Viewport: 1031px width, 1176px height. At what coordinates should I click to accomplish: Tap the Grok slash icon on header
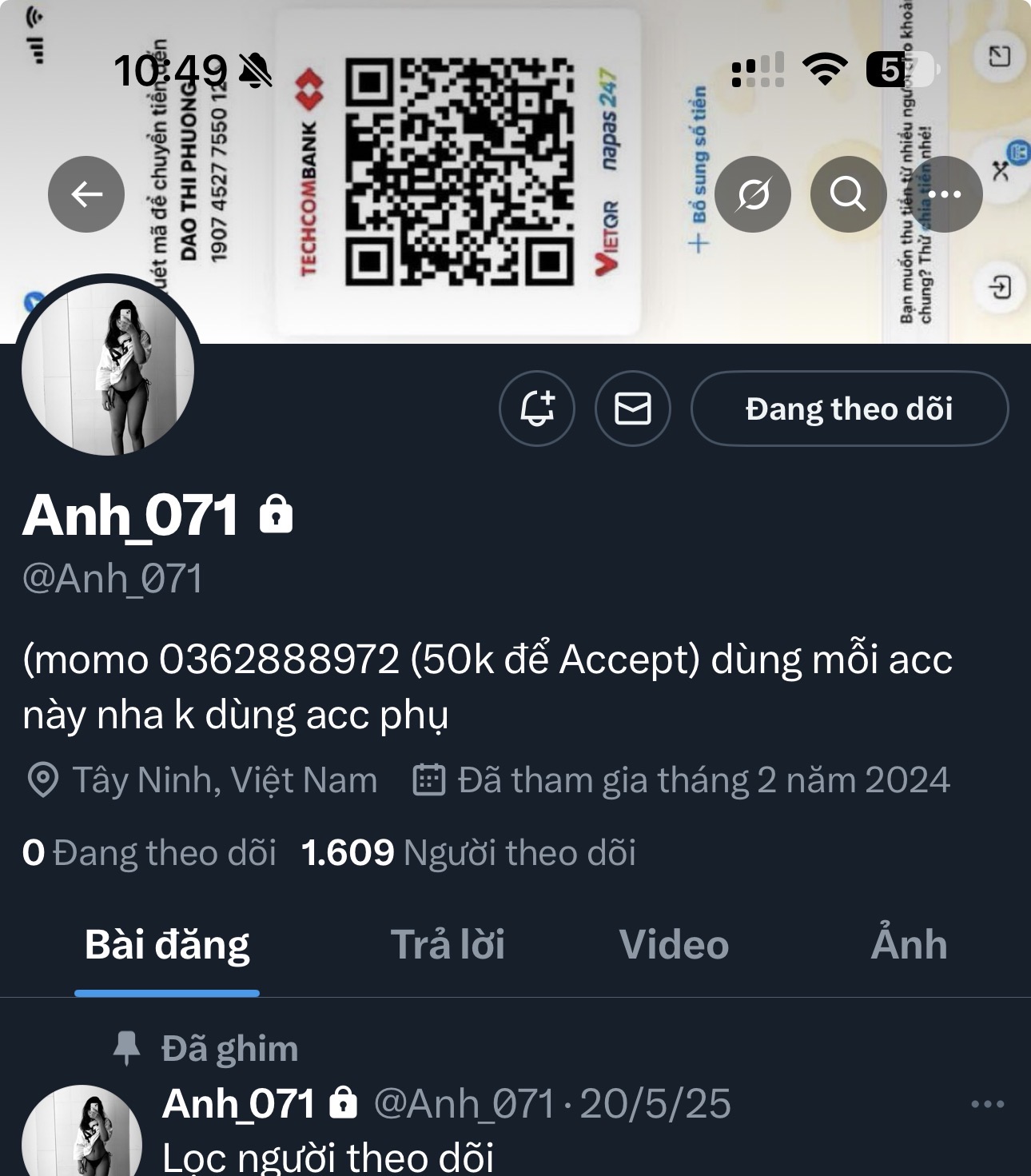(752, 194)
